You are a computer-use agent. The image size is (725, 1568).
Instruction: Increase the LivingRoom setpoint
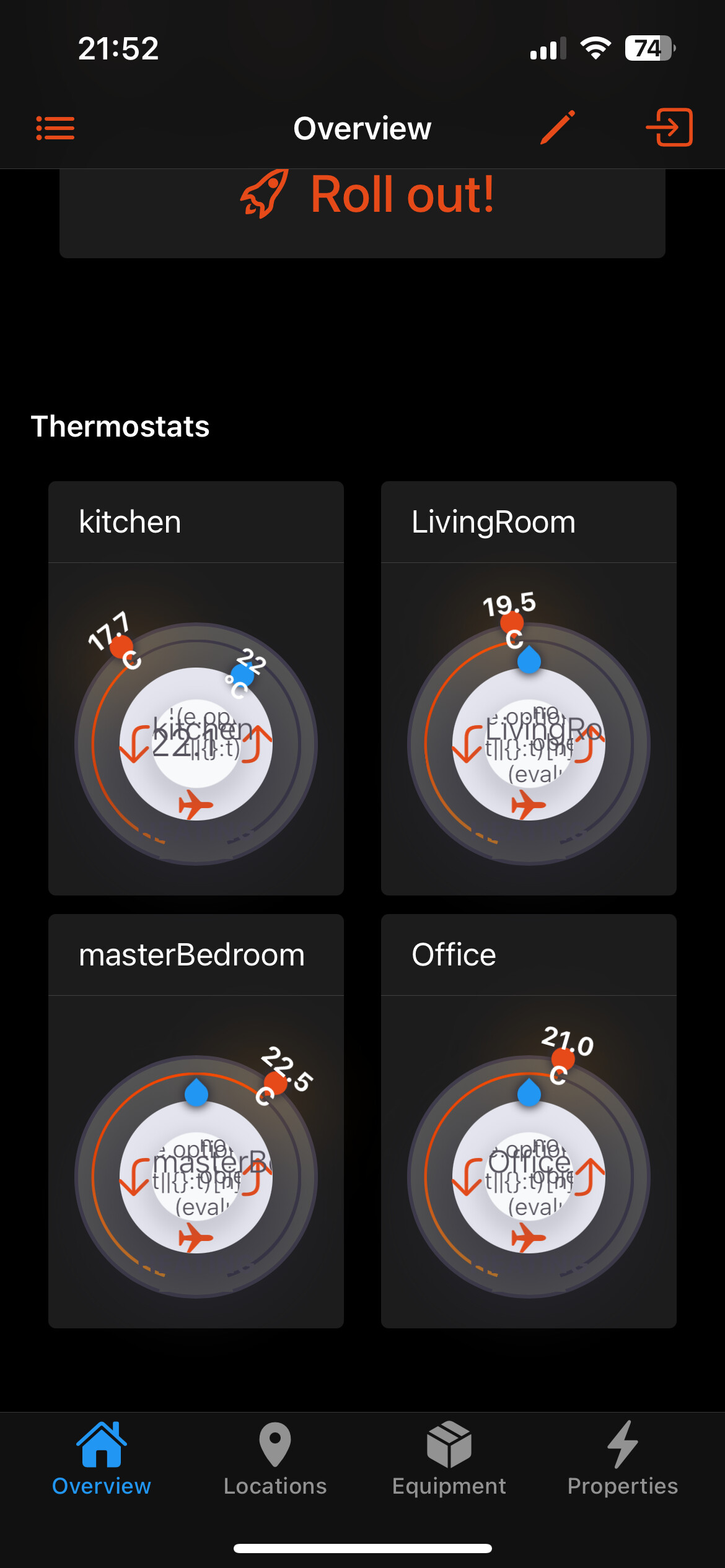pos(591,744)
